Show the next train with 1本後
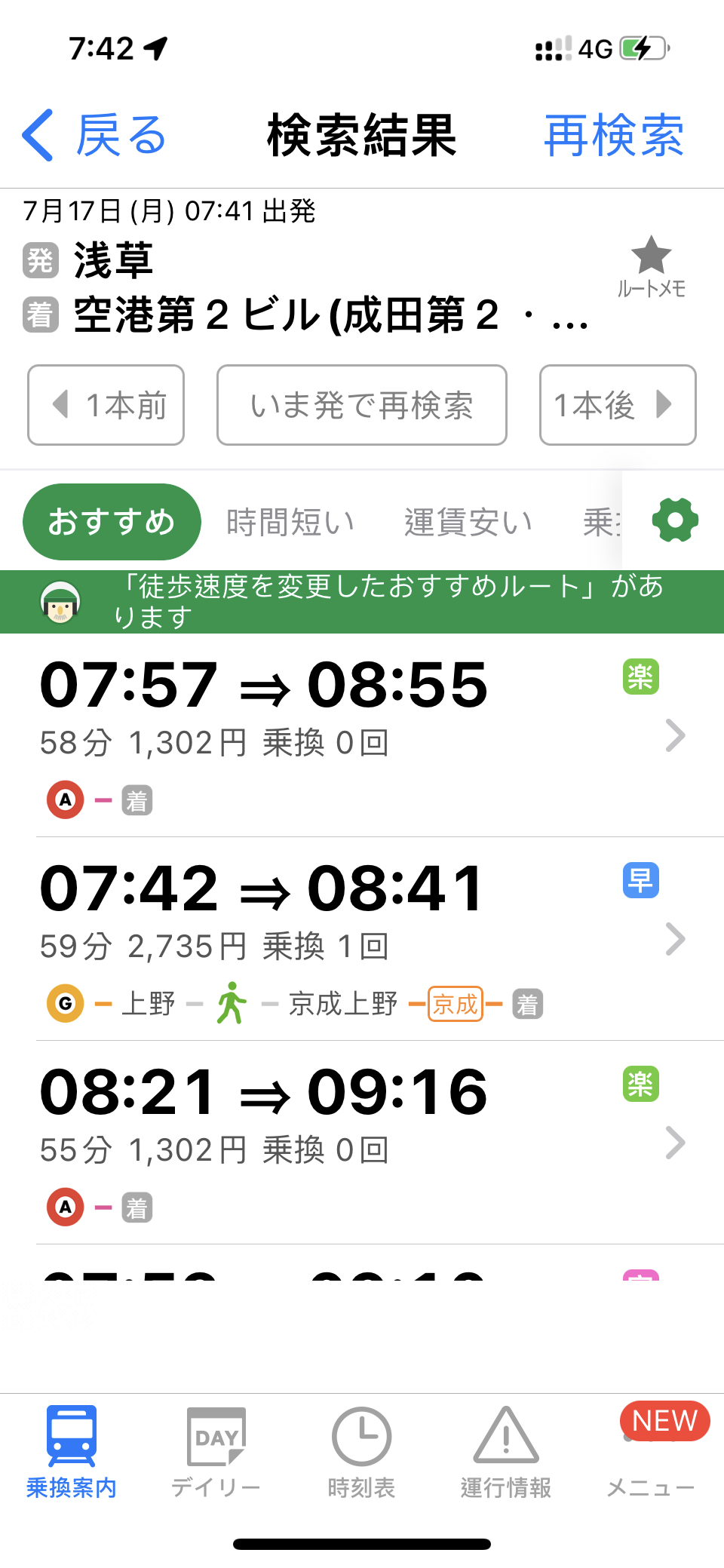Viewport: 724px width, 1568px height. (618, 405)
